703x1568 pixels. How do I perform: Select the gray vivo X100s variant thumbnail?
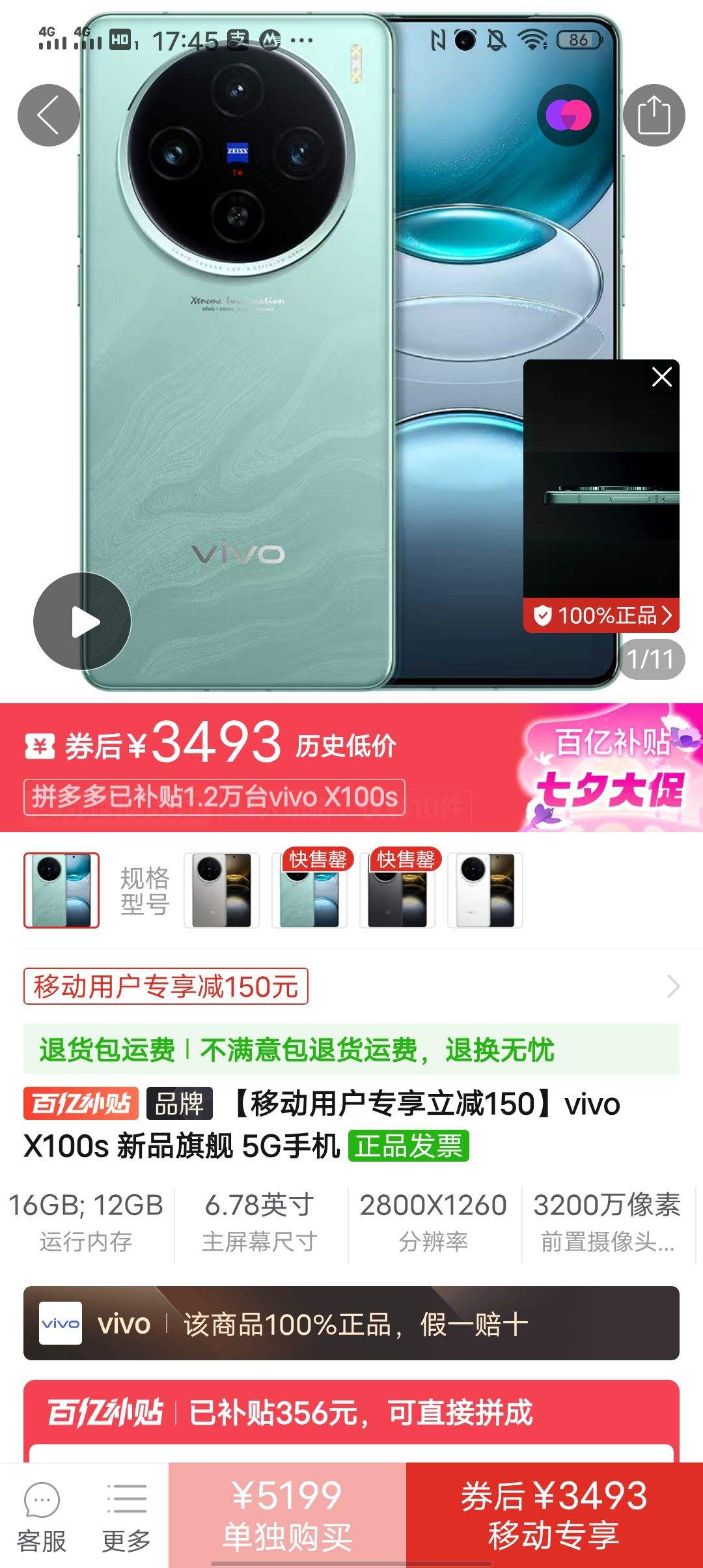pyautogui.click(x=221, y=890)
